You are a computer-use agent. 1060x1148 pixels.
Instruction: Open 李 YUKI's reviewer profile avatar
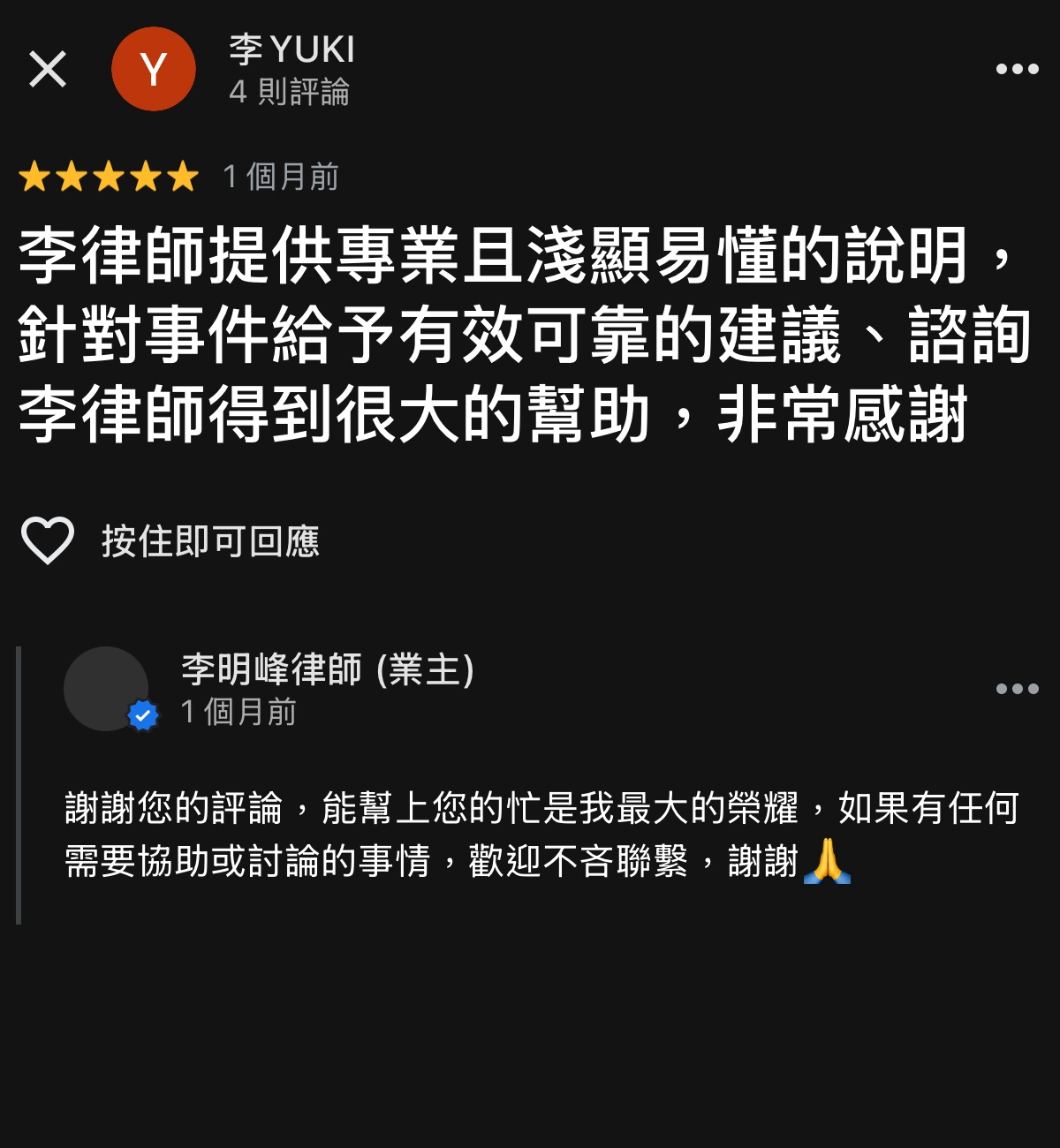(x=154, y=69)
